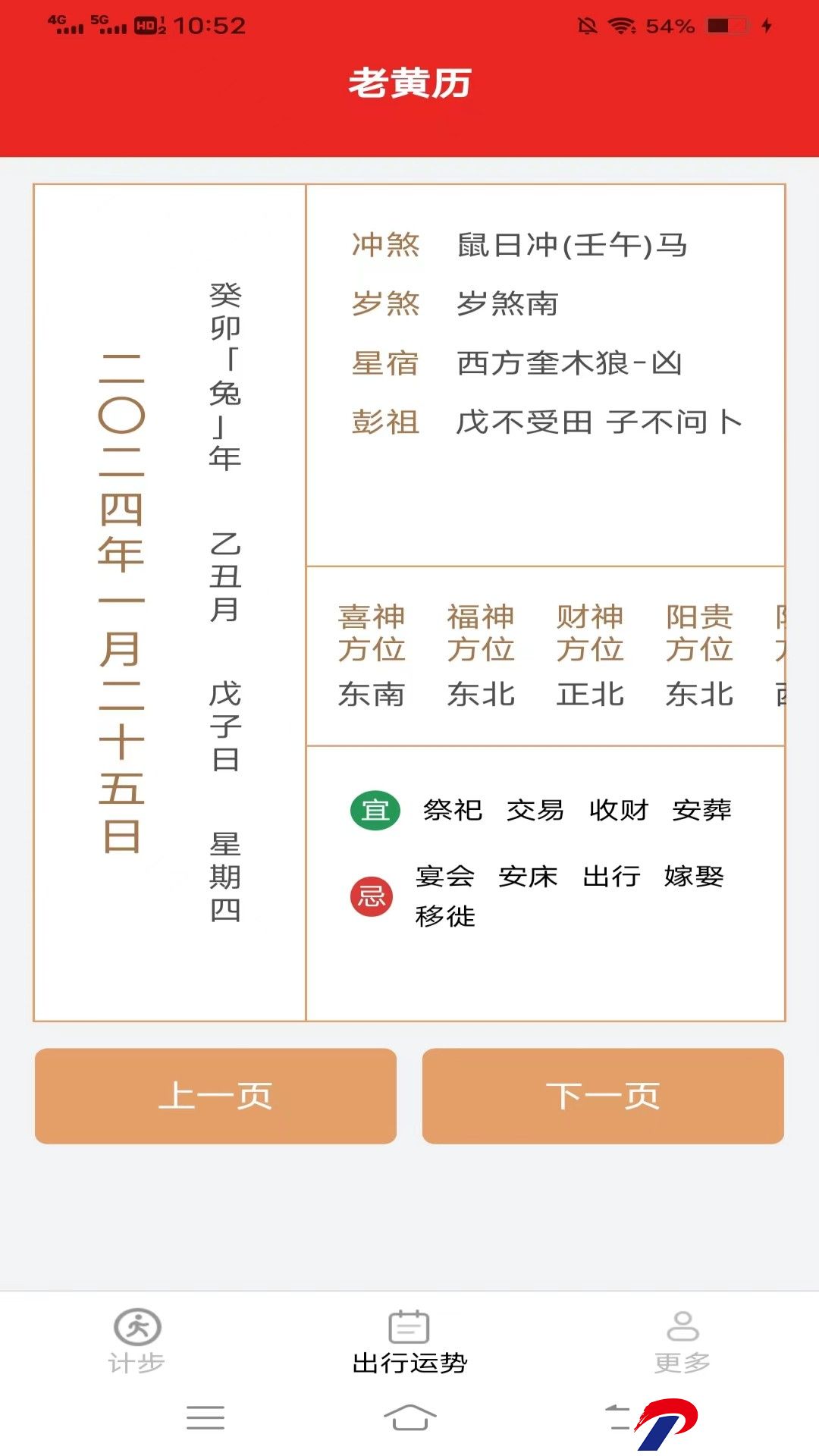Go to previous page with 上一页

coord(215,1096)
